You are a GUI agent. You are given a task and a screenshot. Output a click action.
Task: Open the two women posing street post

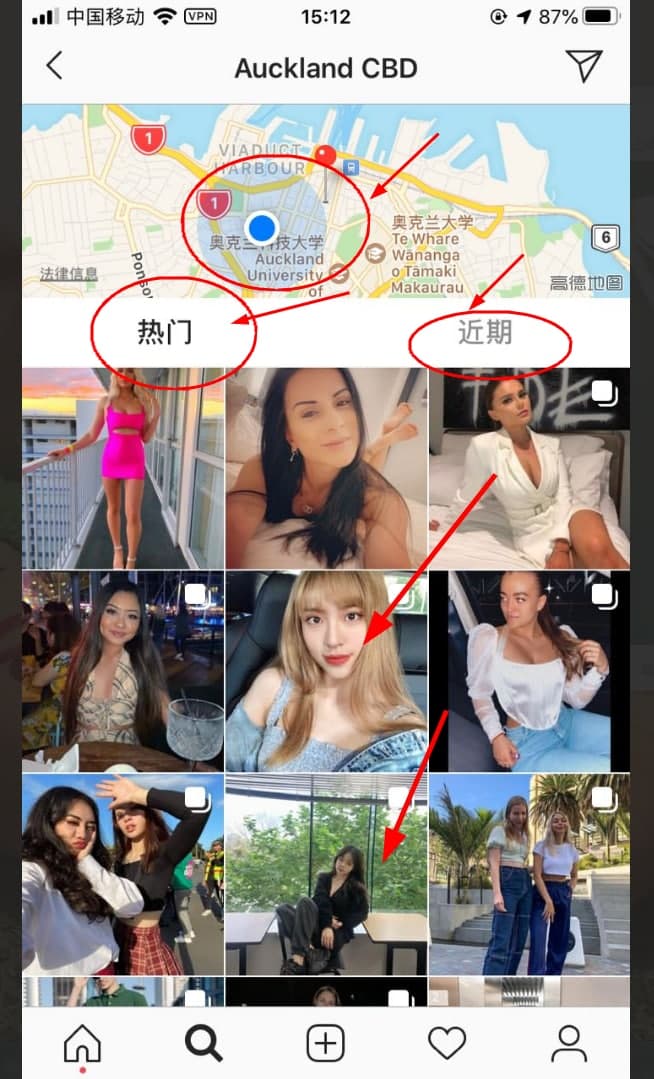pos(123,875)
